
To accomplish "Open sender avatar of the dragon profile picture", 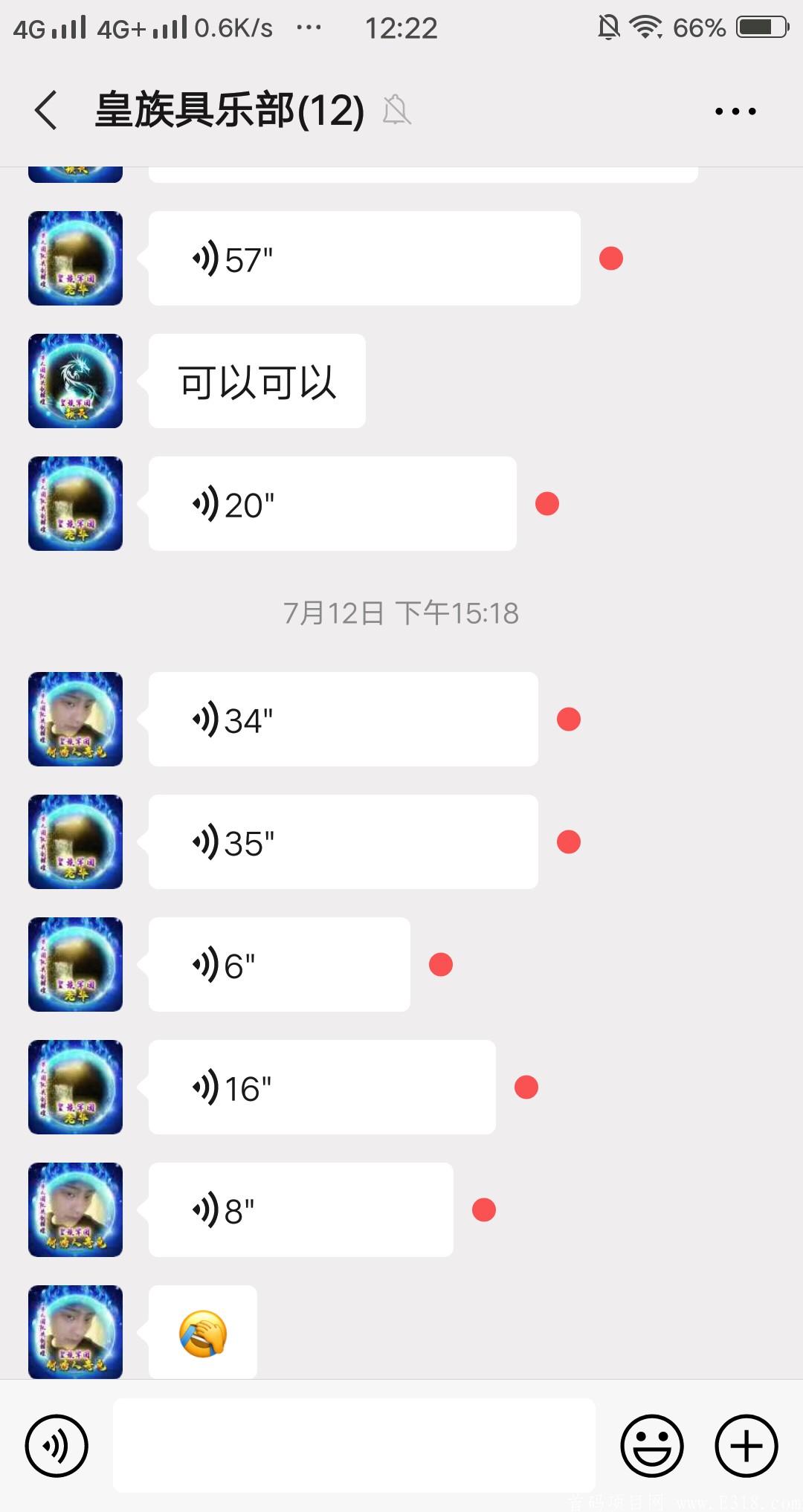I will (75, 381).
